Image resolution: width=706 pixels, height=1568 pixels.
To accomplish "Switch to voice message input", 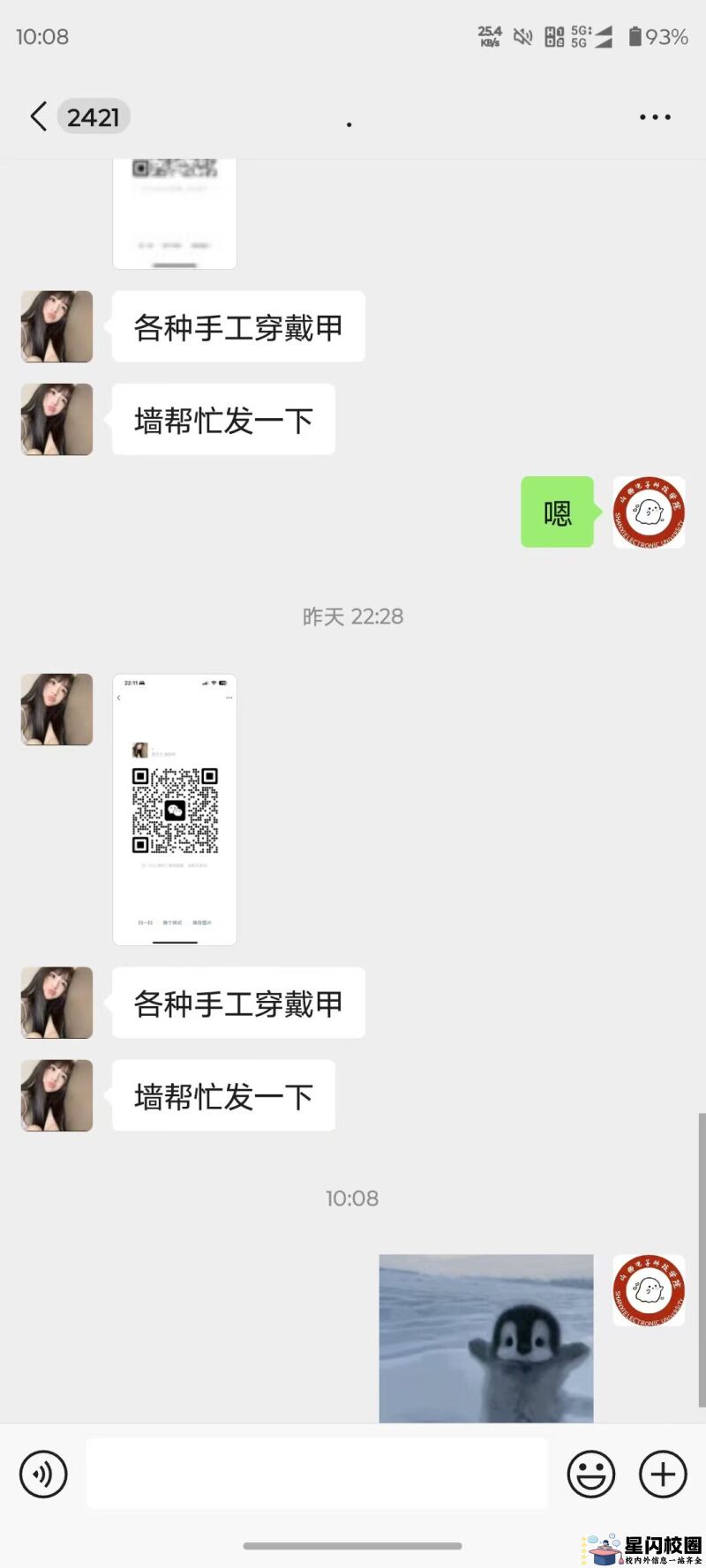I will (43, 1474).
